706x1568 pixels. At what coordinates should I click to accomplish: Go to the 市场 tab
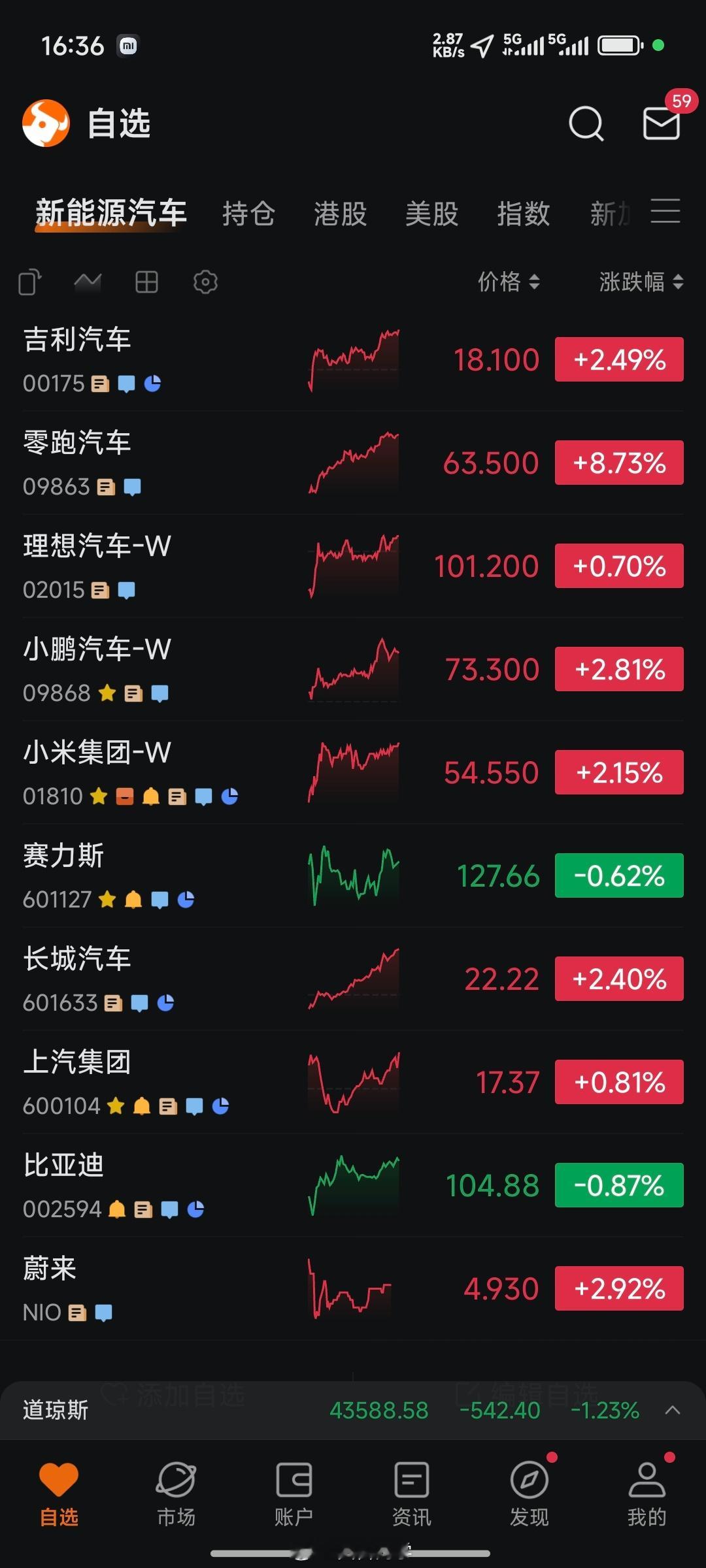pos(176,1490)
